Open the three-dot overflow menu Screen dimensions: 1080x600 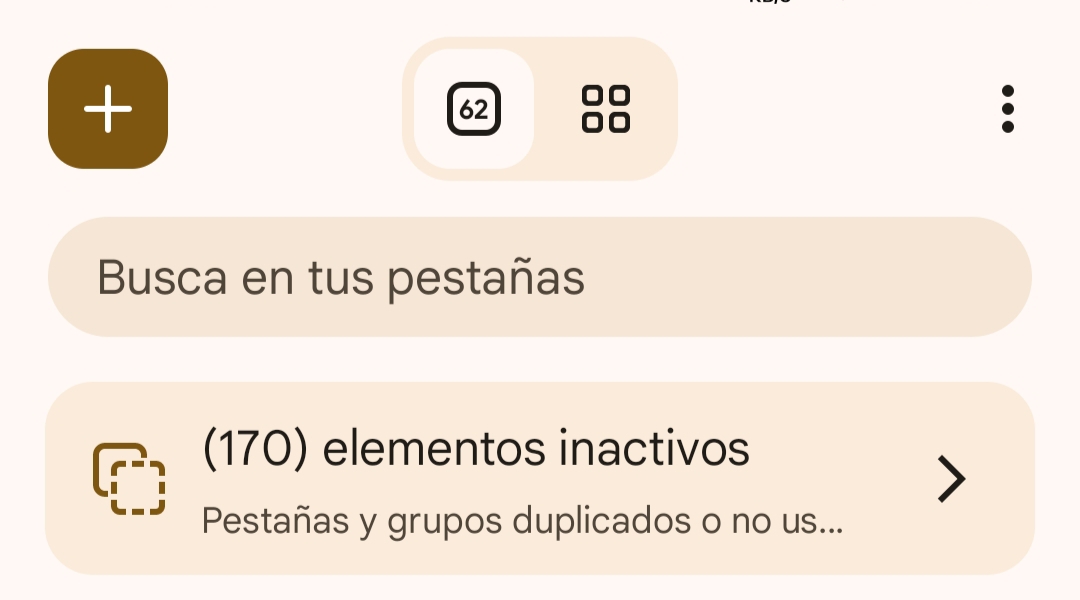[1007, 109]
